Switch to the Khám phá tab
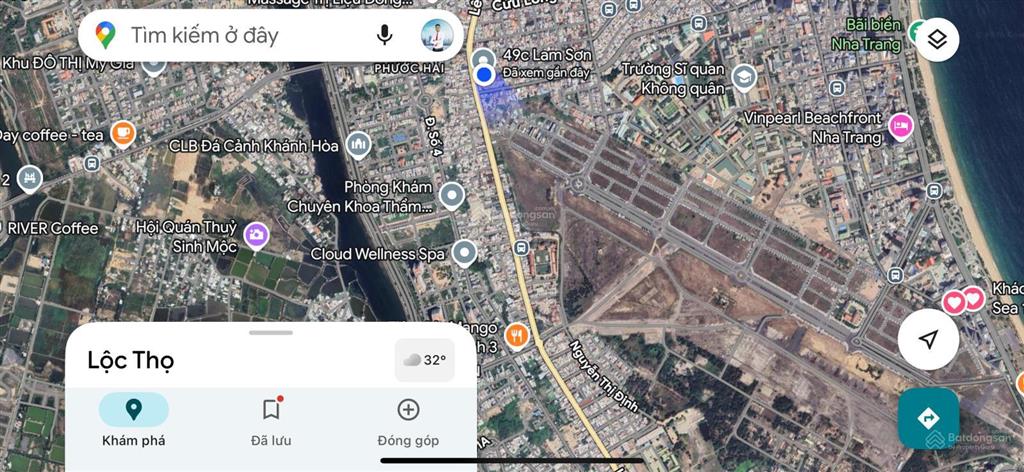 (133, 419)
